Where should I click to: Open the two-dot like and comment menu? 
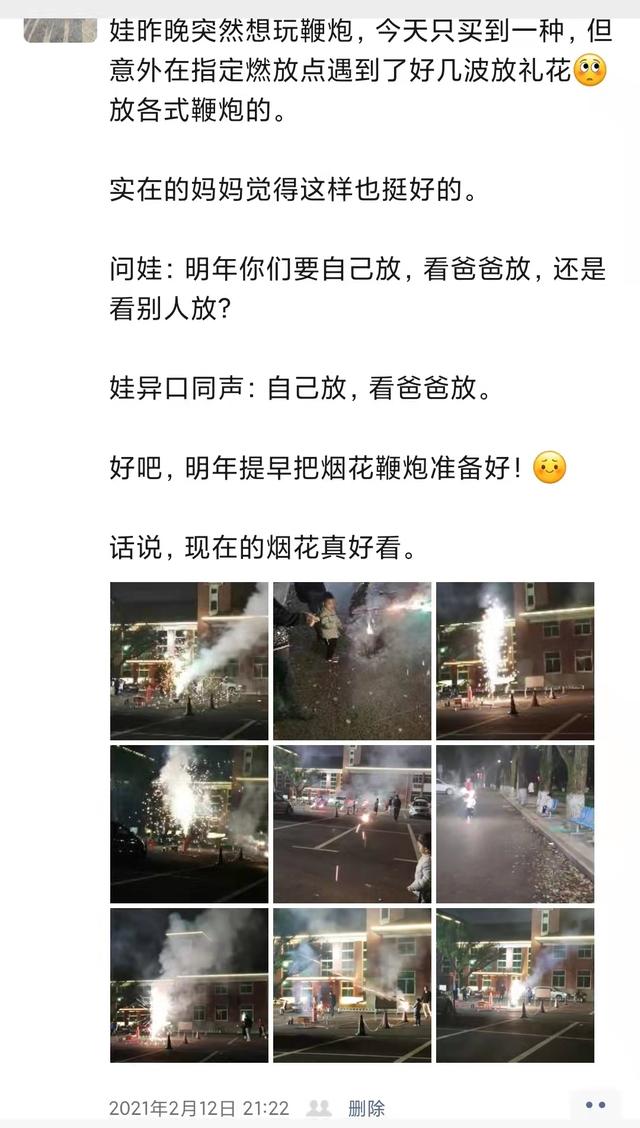tap(595, 1105)
